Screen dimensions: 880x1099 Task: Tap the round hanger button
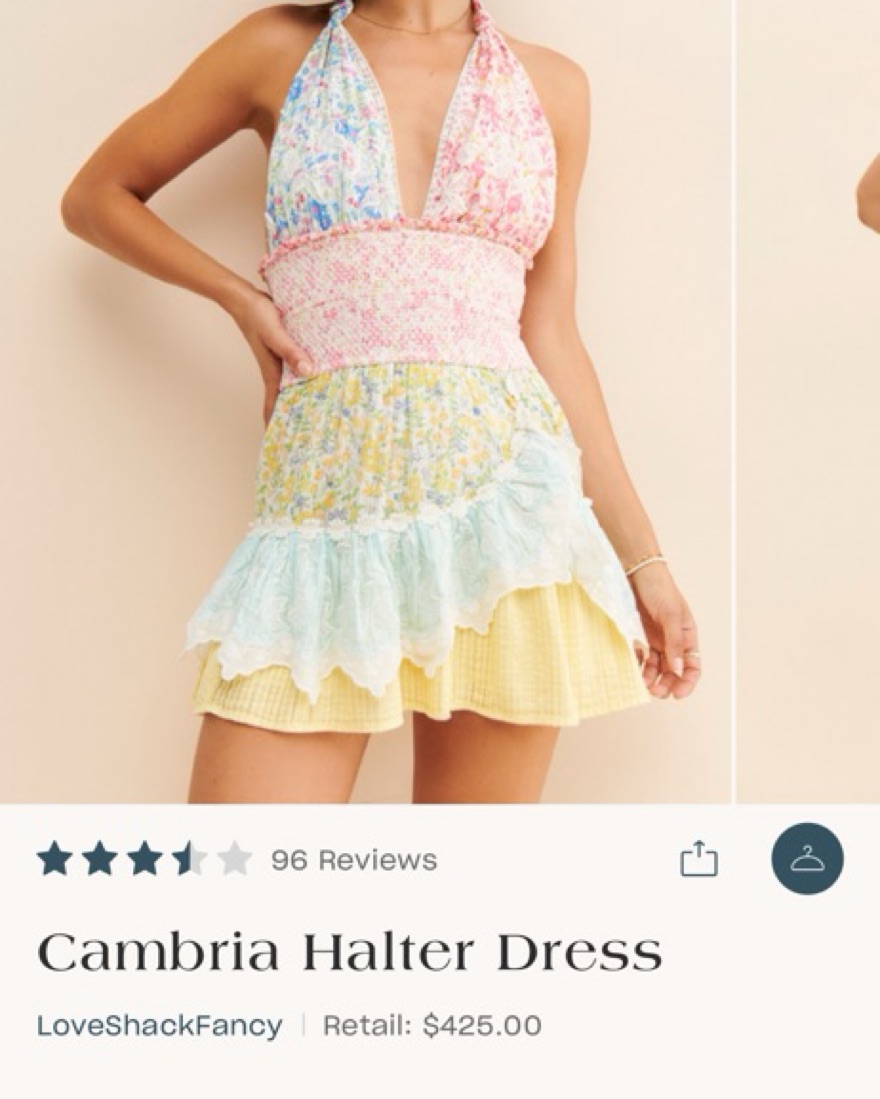807,859
